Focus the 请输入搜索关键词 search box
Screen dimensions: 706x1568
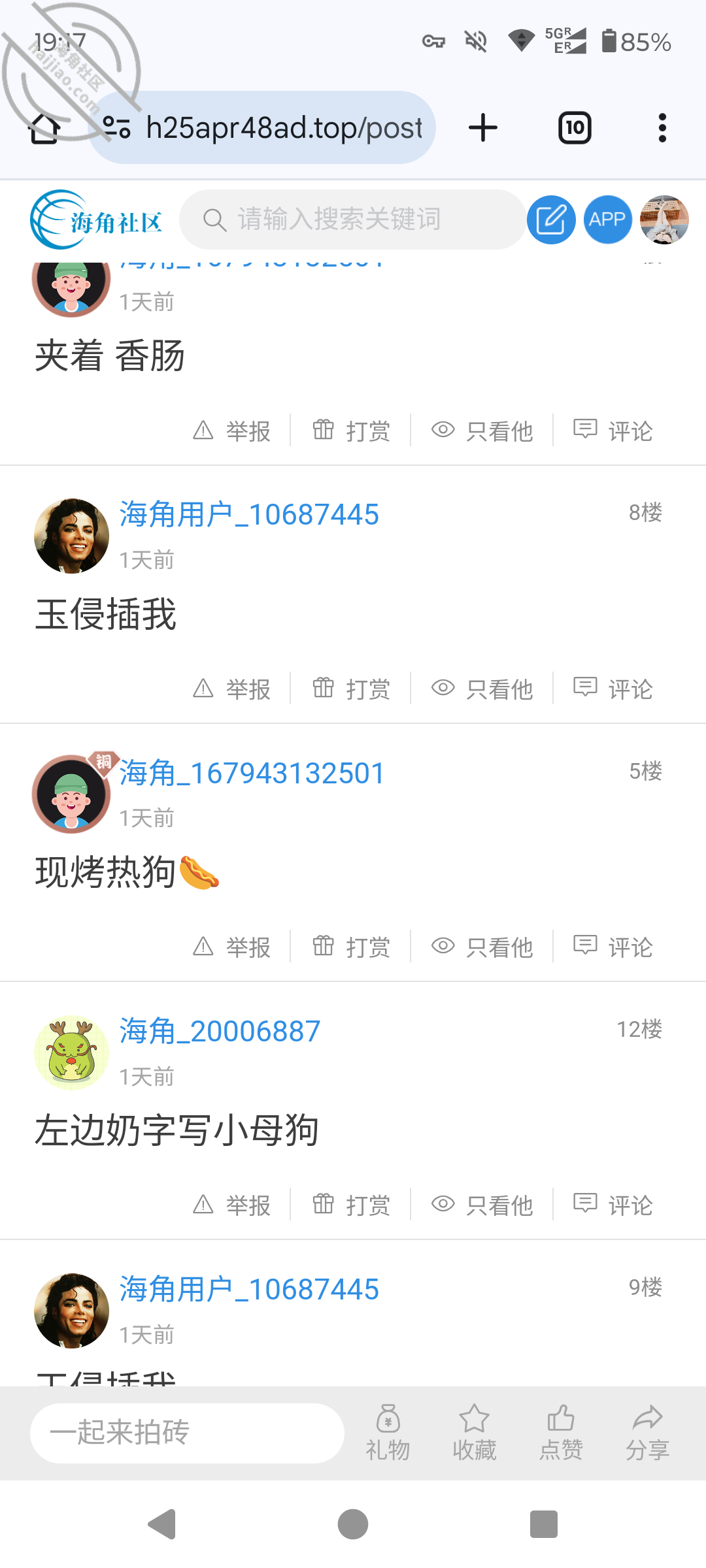[352, 220]
